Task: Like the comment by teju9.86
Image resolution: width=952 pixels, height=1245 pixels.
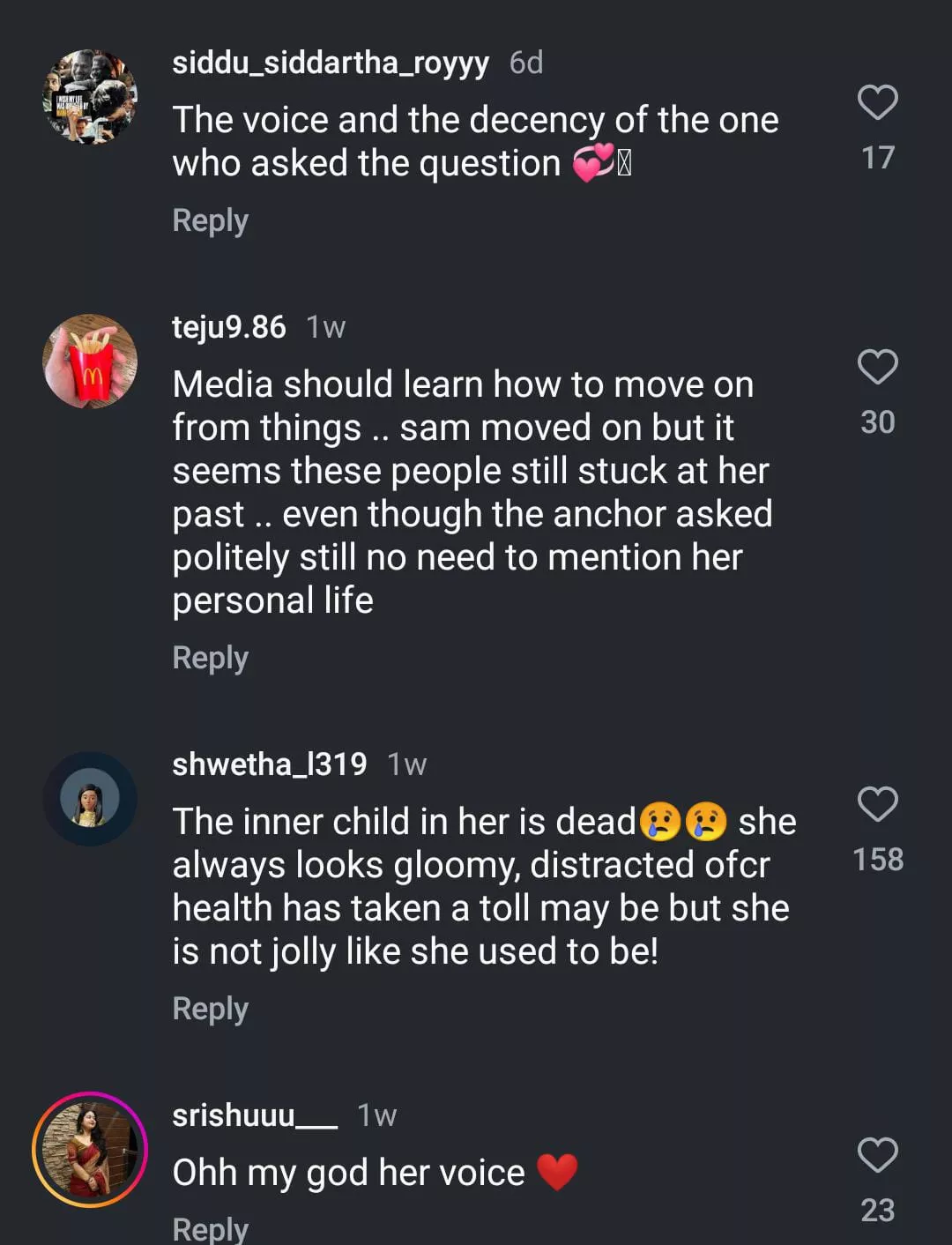Action: 877,368
